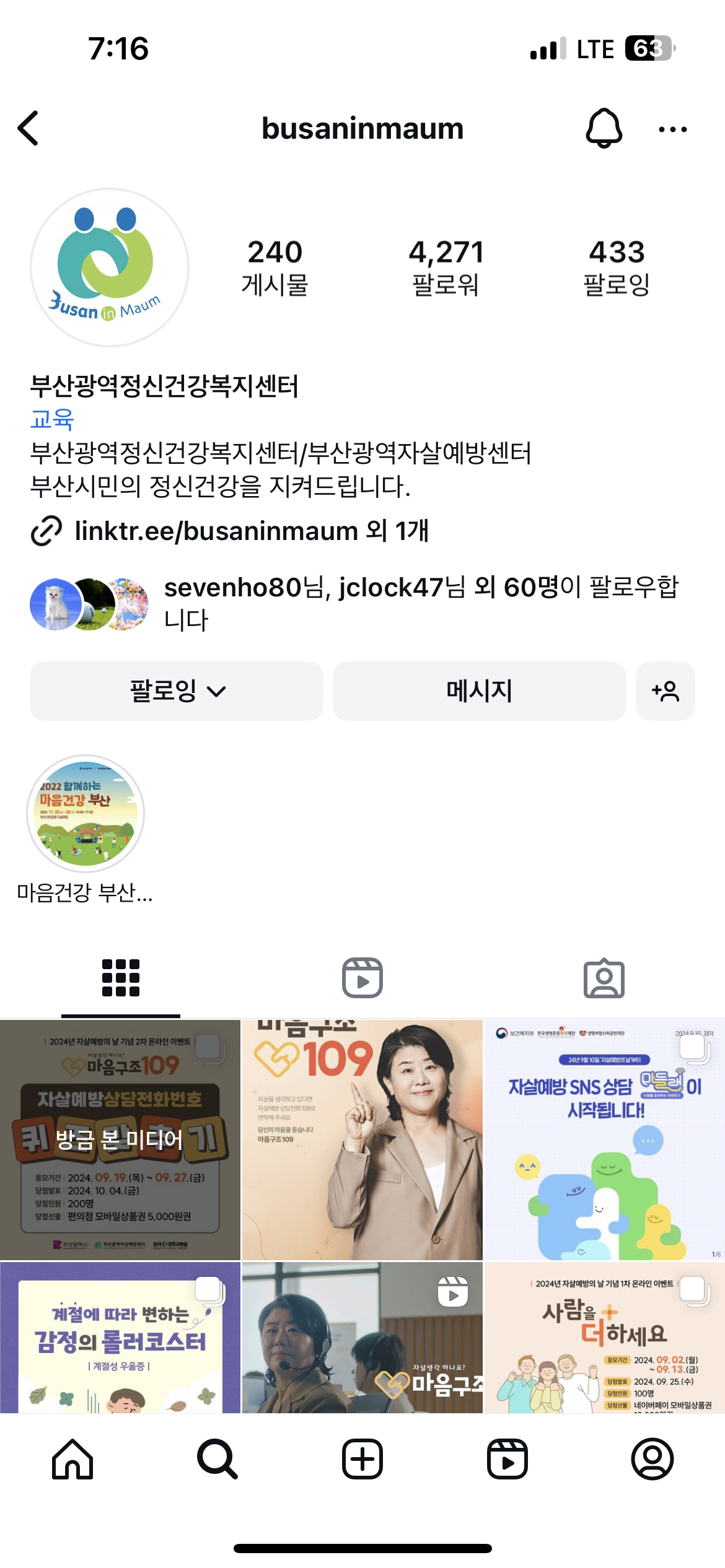Screen dimensions: 725x1568
Task: Tap the 메시지 button
Action: click(479, 690)
